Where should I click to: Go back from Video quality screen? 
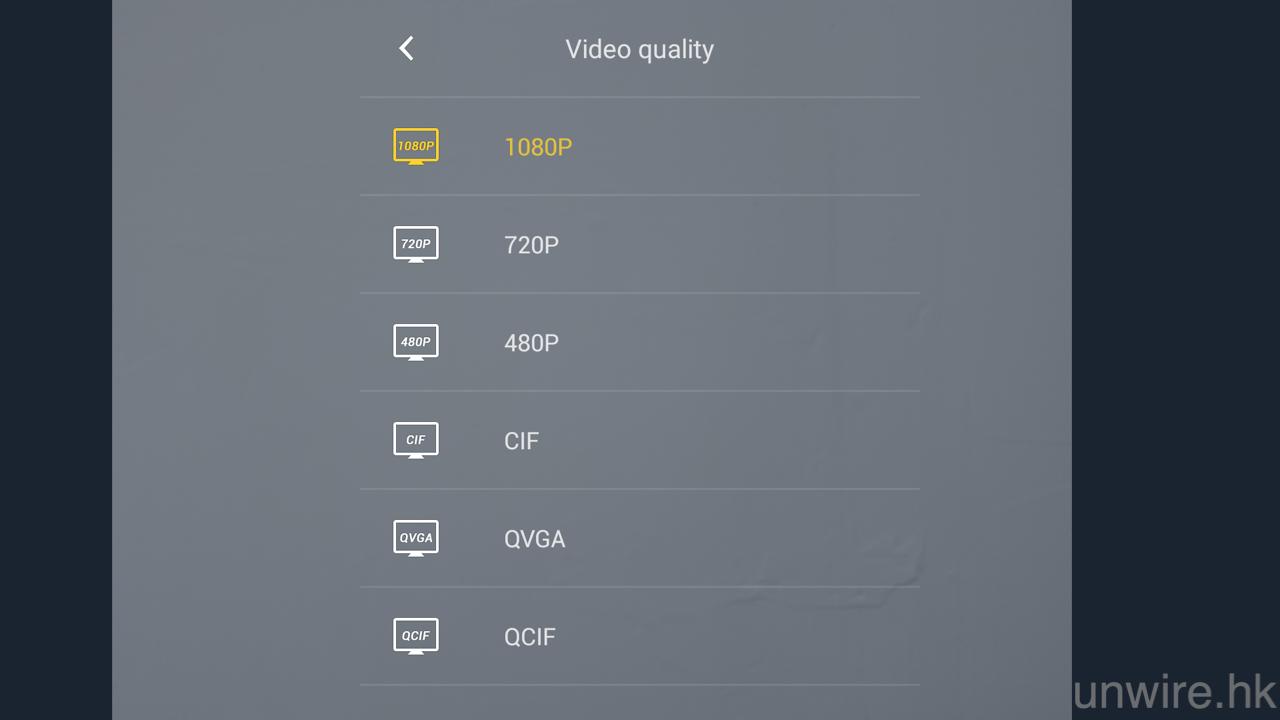click(x=406, y=48)
